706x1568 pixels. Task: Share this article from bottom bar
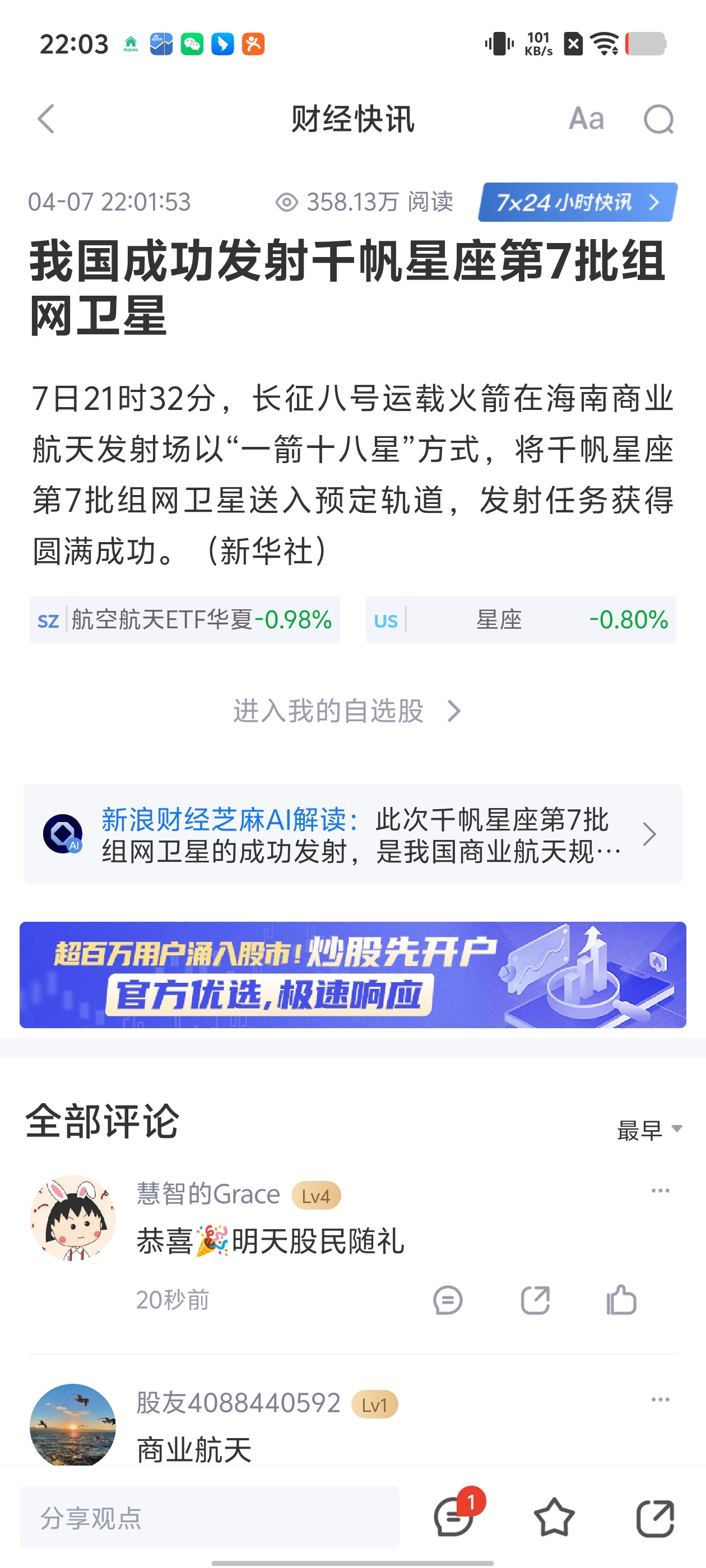tap(656, 1518)
